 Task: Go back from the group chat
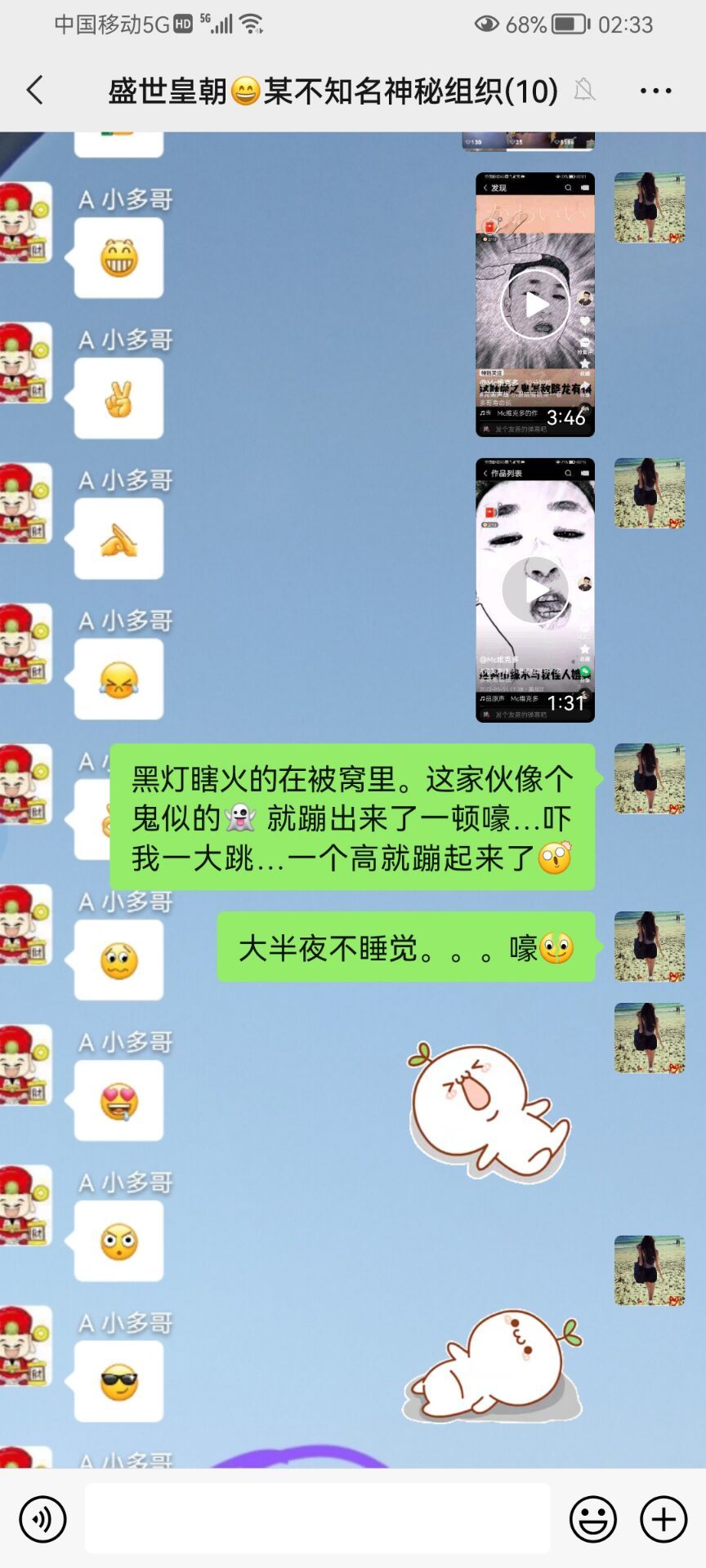(x=34, y=91)
